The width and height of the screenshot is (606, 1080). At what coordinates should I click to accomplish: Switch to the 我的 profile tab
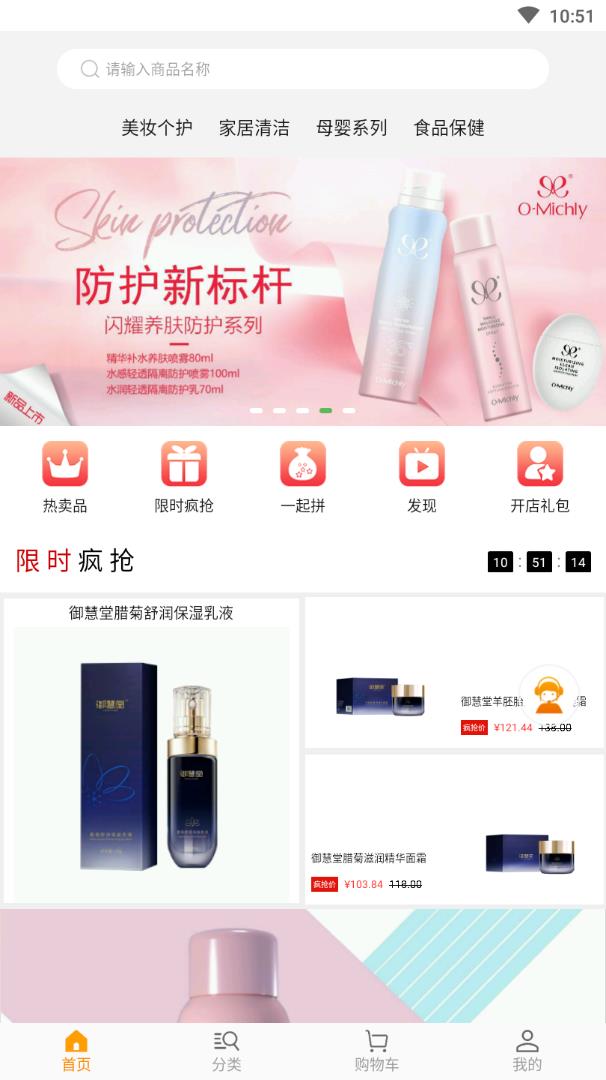527,1051
